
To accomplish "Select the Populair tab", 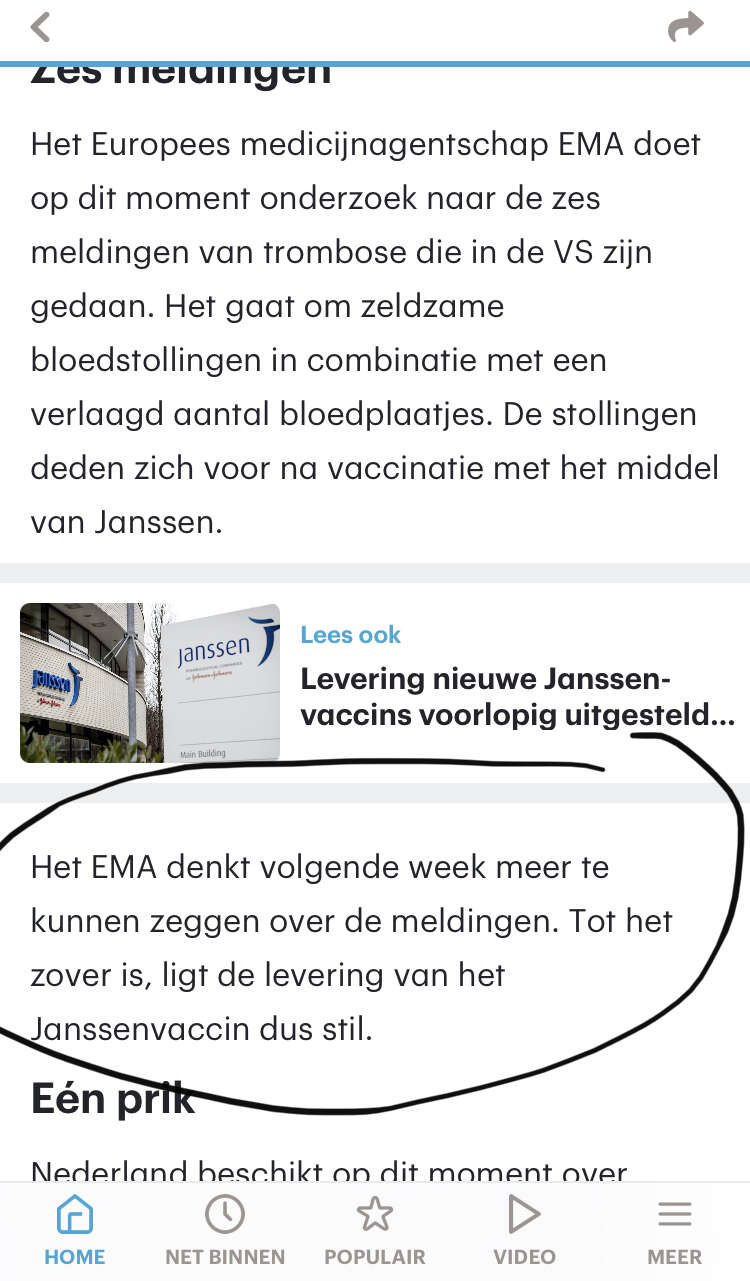I will 375,1231.
